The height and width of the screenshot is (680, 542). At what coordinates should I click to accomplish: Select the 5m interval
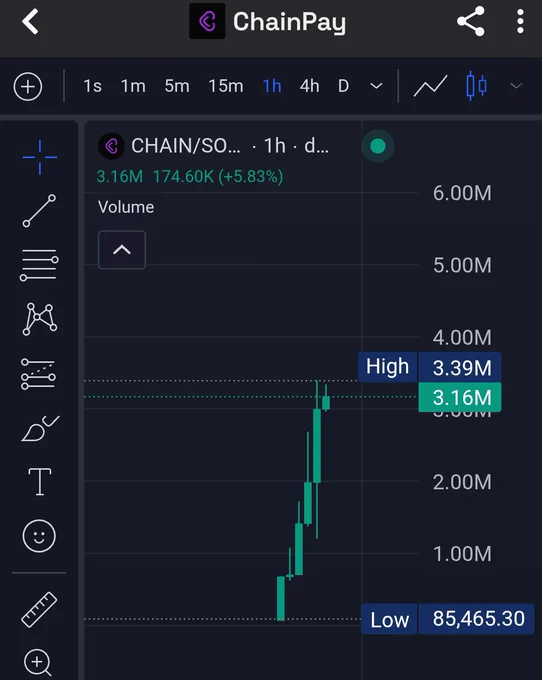[x=177, y=86]
